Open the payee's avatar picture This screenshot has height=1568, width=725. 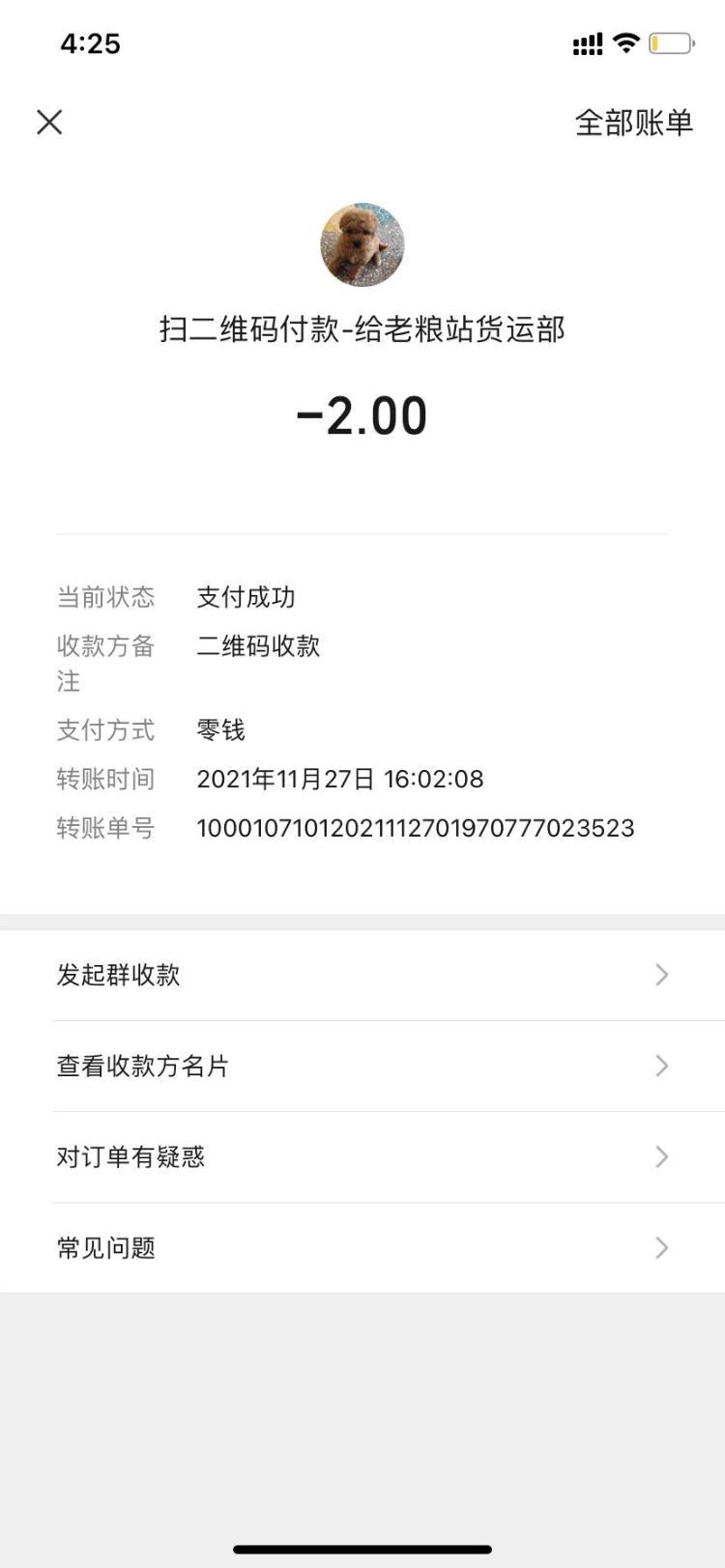coord(362,244)
